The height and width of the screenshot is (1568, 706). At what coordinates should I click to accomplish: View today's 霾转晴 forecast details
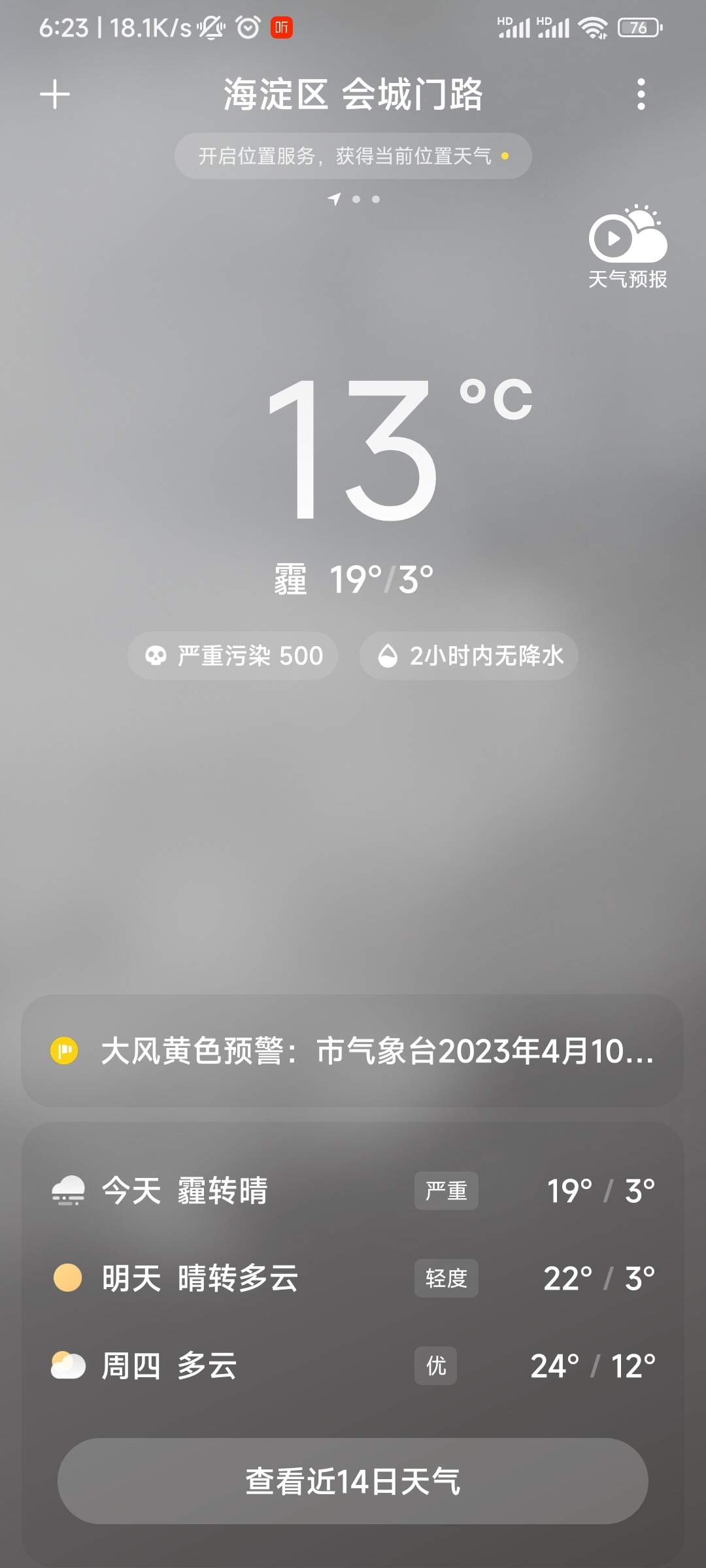click(x=353, y=1190)
